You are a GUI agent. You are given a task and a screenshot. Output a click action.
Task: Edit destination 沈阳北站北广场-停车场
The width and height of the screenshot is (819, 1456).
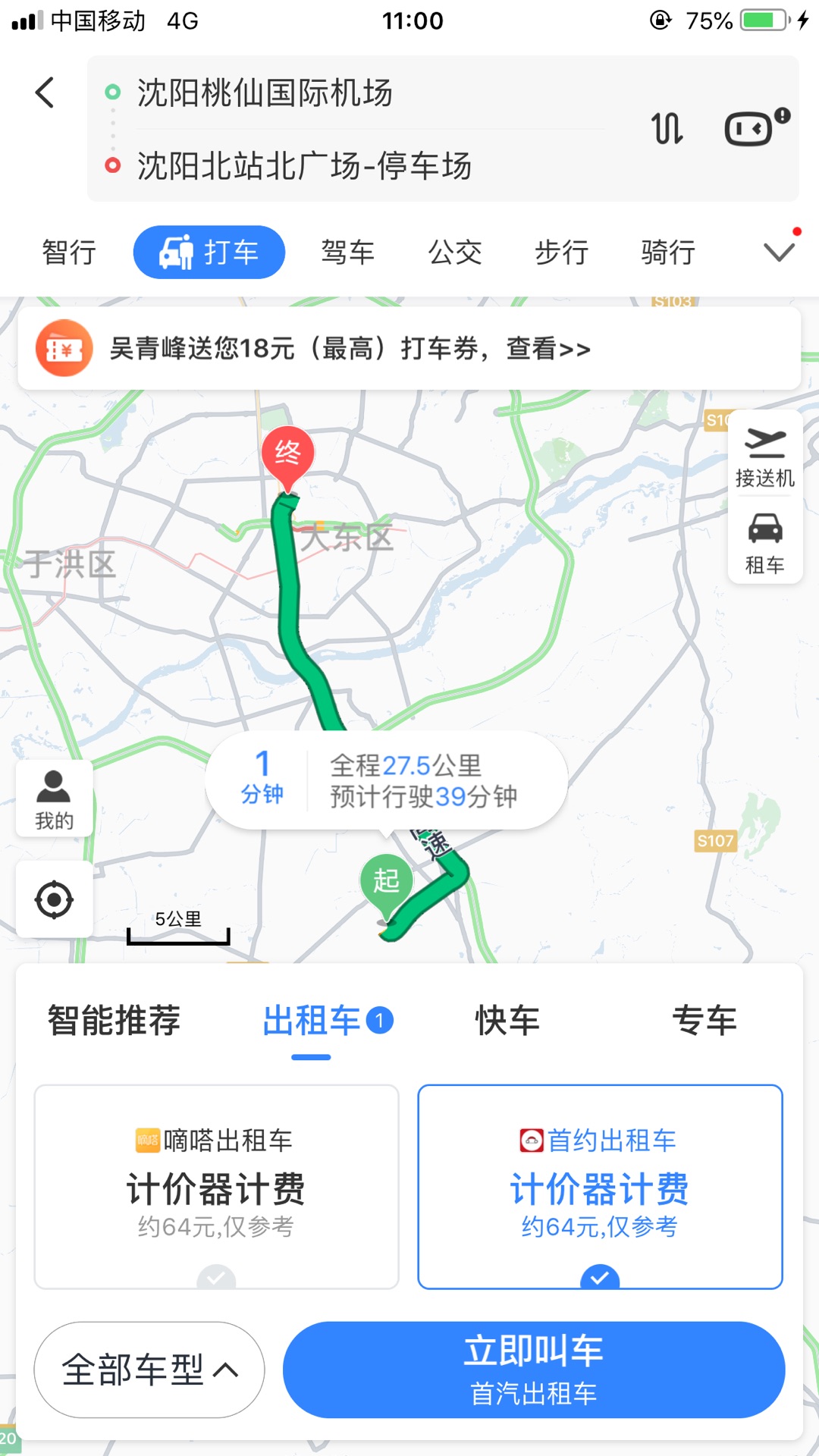[x=303, y=166]
